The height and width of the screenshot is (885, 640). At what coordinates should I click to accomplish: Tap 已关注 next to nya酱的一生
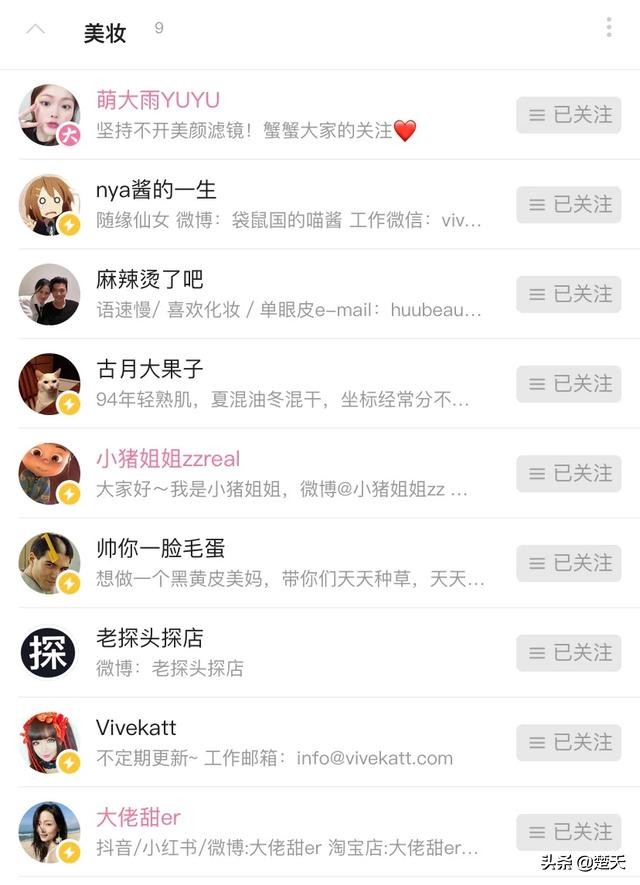pyautogui.click(x=568, y=205)
